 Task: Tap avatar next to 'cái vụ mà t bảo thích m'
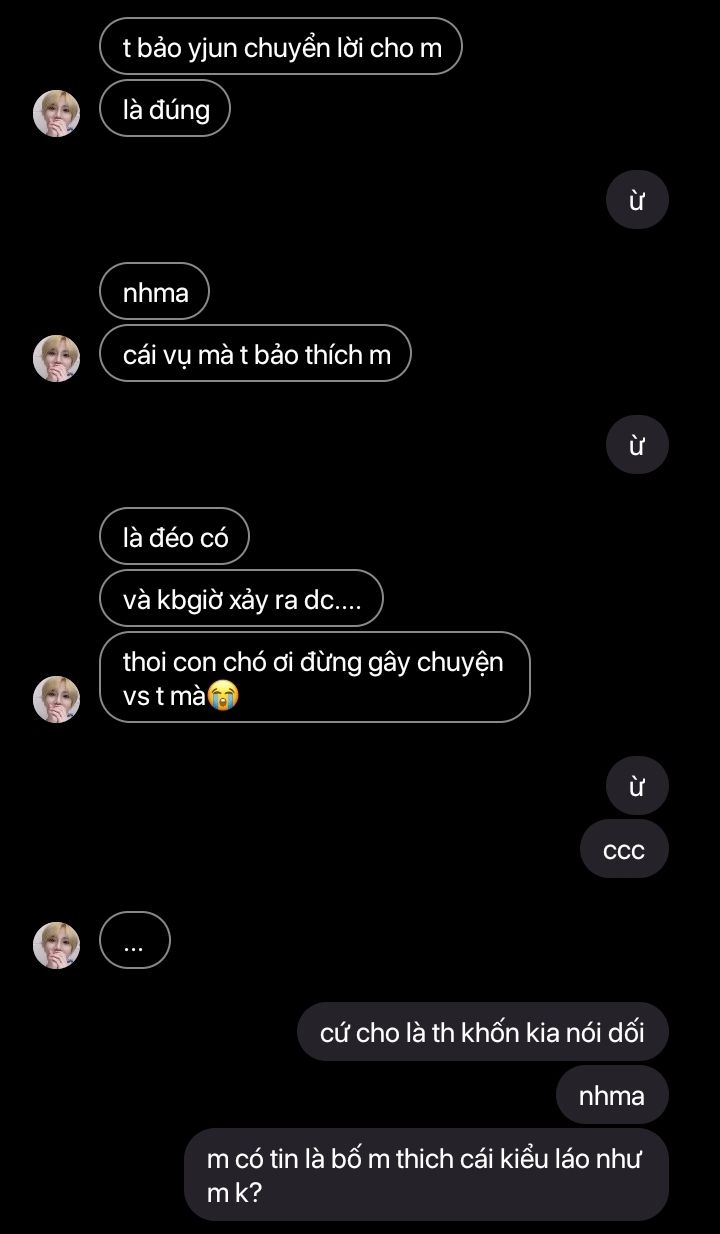(57, 358)
